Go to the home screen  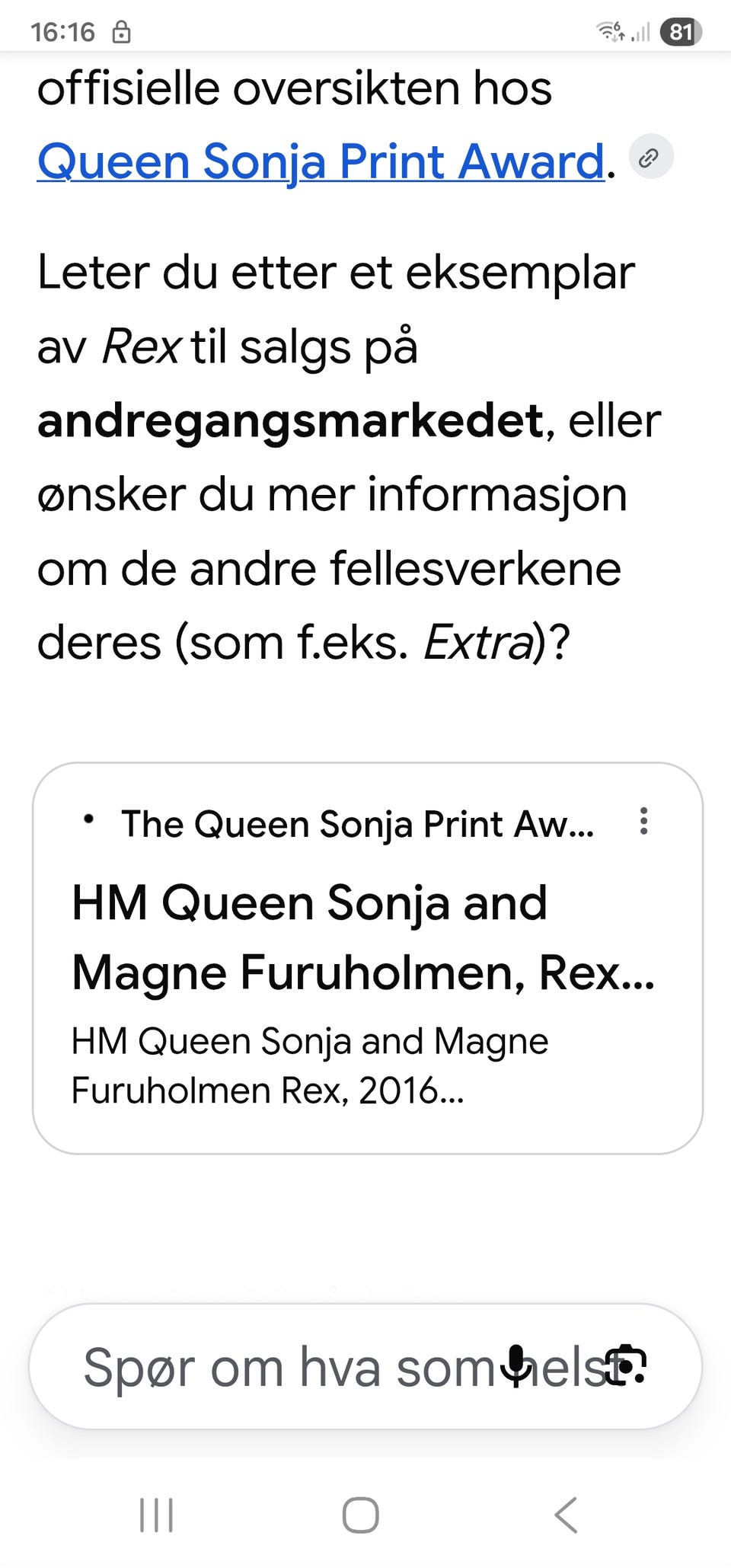point(361,1515)
